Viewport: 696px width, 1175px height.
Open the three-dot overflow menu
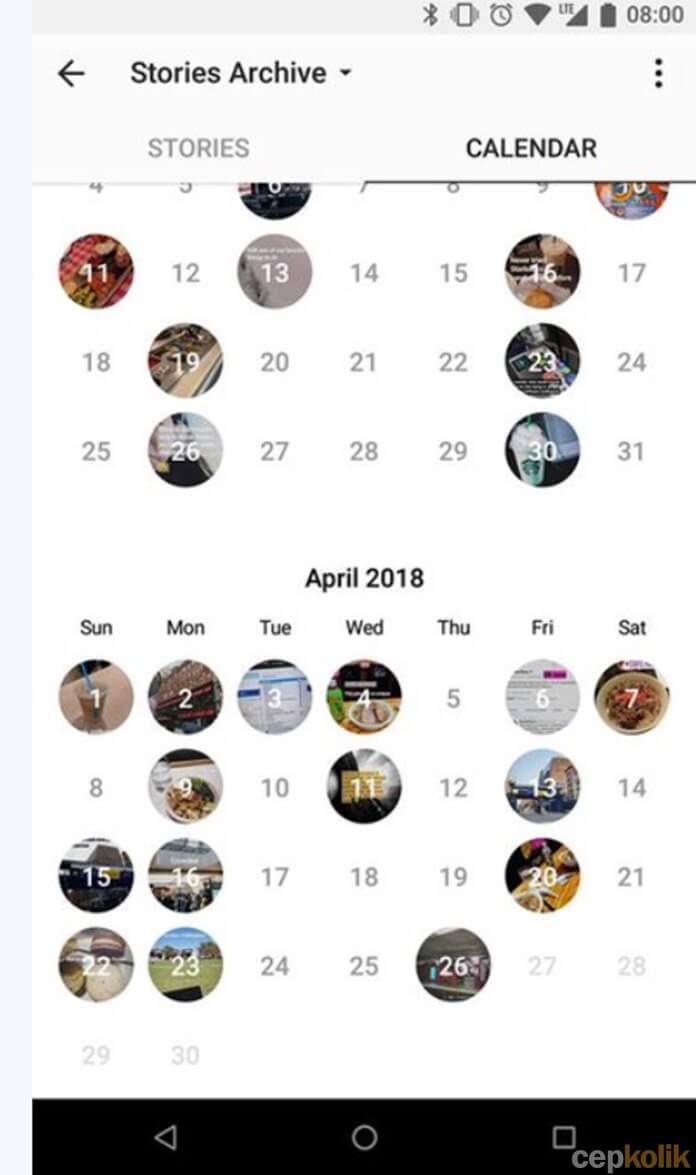click(x=659, y=73)
